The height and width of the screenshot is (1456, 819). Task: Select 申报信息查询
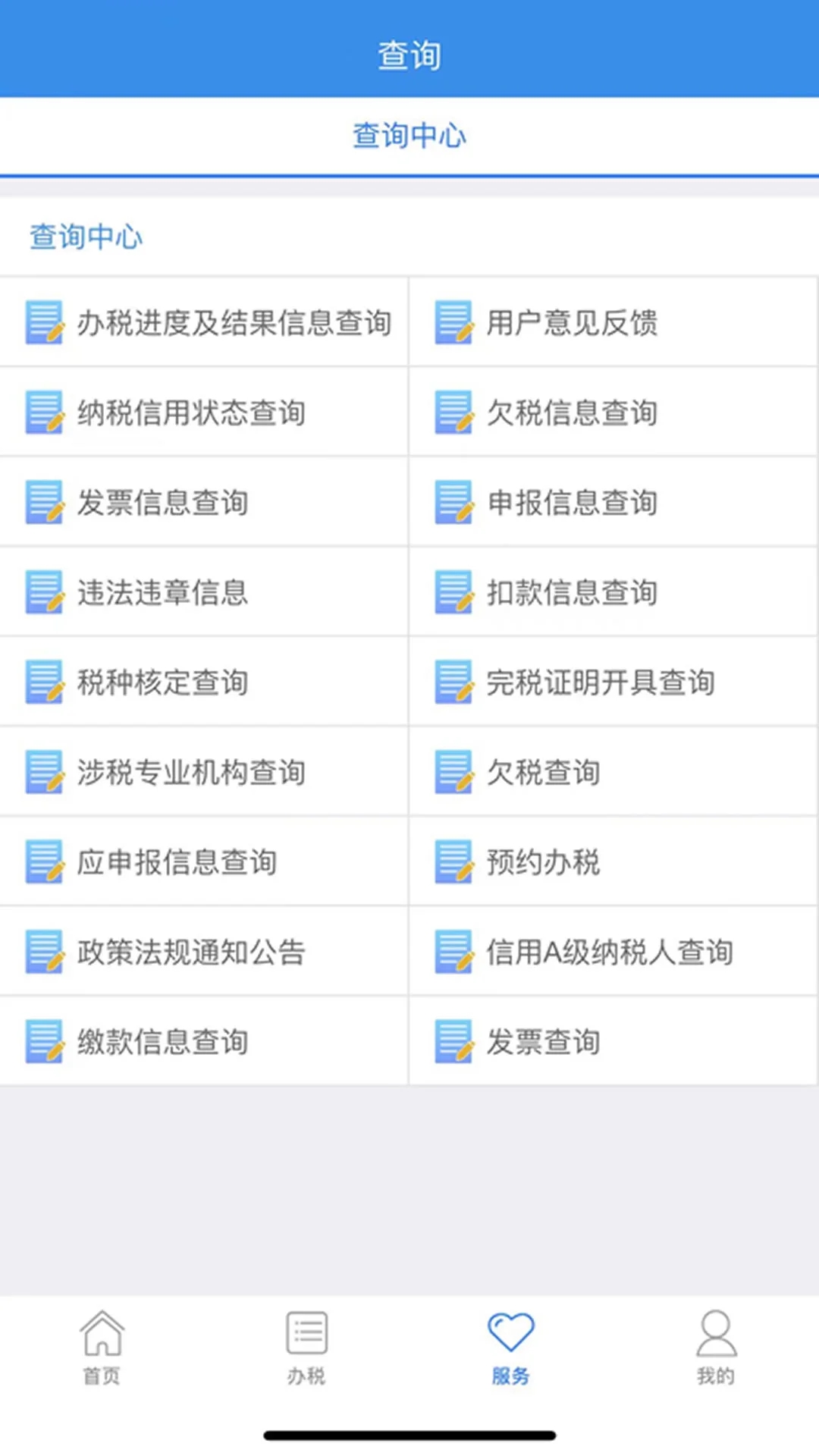[x=573, y=502]
